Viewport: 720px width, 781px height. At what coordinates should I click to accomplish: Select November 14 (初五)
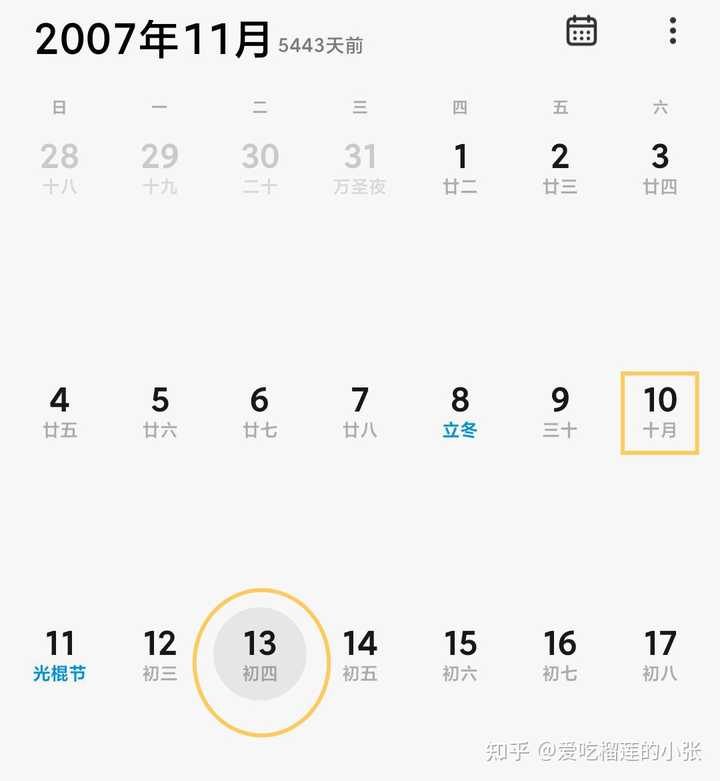click(x=360, y=655)
